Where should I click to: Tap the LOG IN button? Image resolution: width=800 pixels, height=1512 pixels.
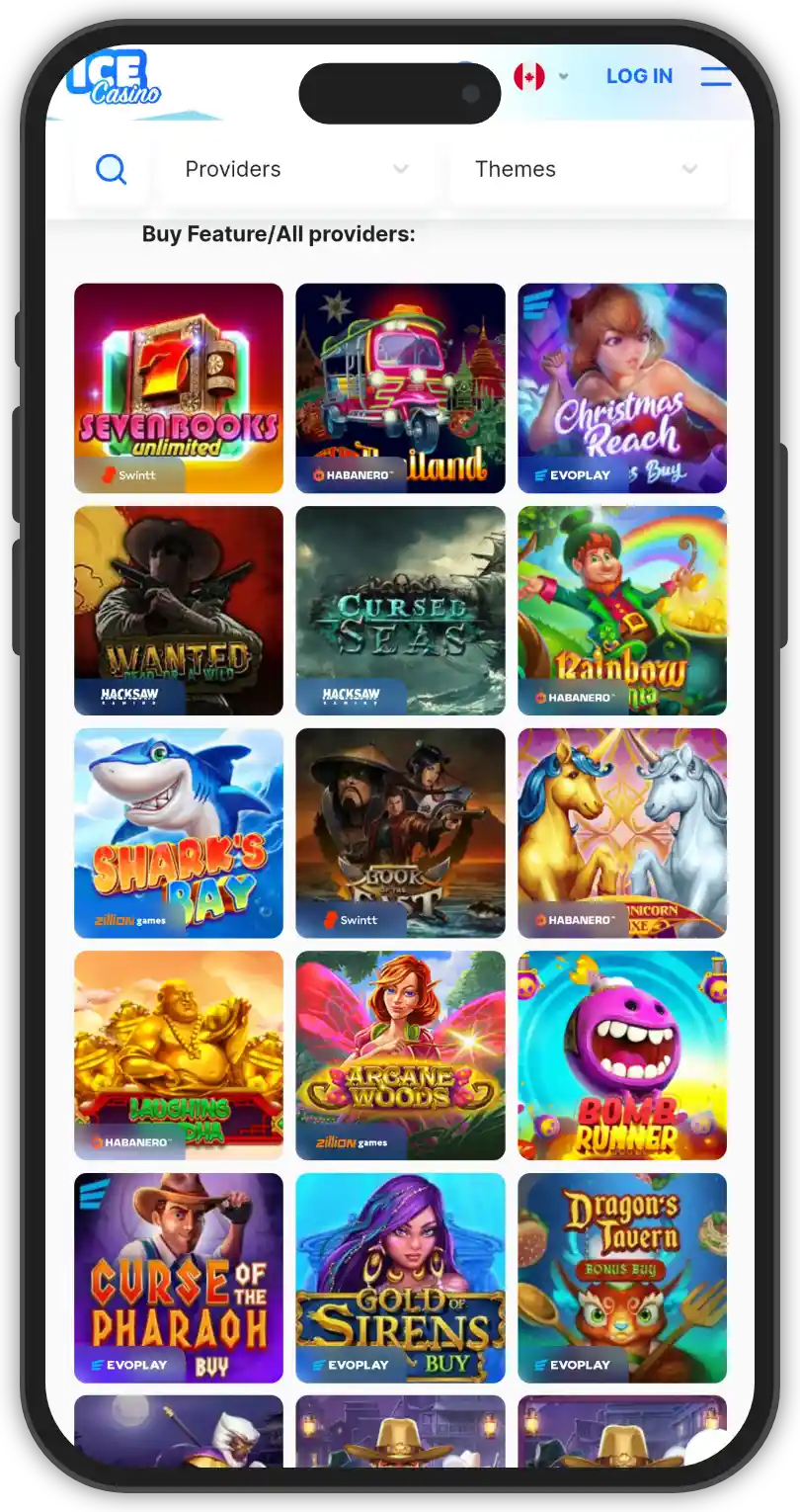[639, 76]
